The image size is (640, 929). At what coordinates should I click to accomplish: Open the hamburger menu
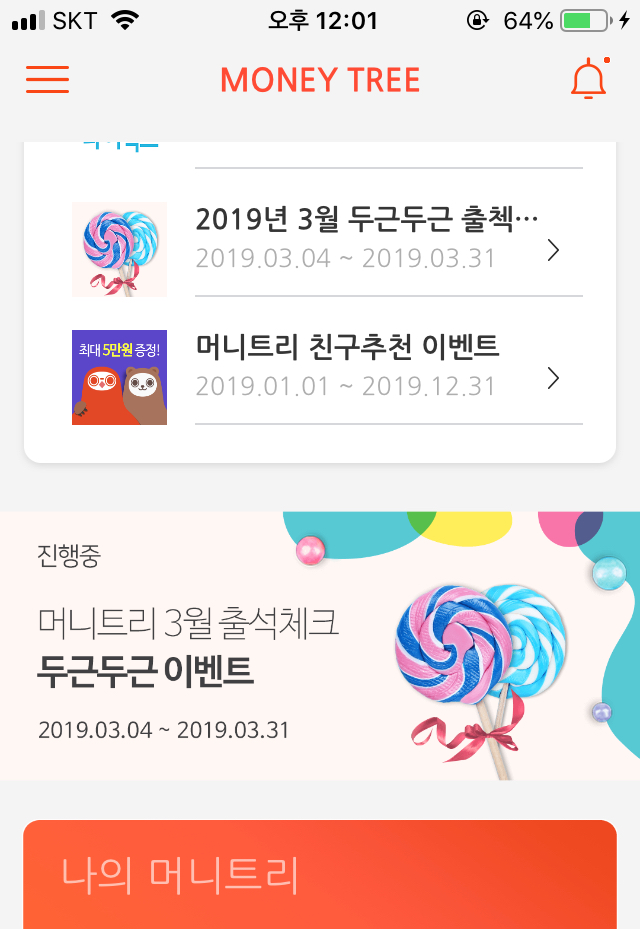pos(47,80)
